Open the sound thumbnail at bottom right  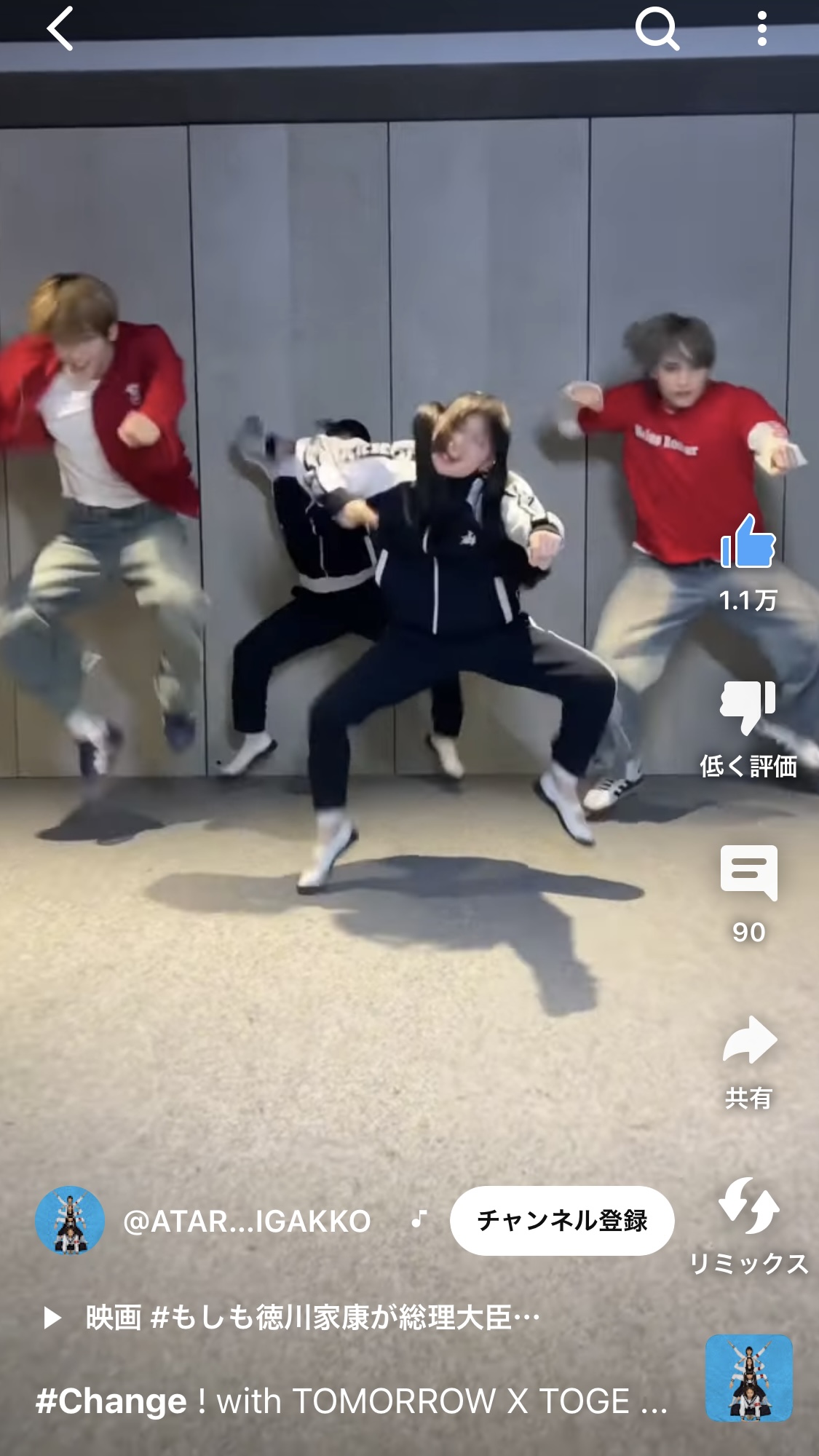(x=749, y=1378)
